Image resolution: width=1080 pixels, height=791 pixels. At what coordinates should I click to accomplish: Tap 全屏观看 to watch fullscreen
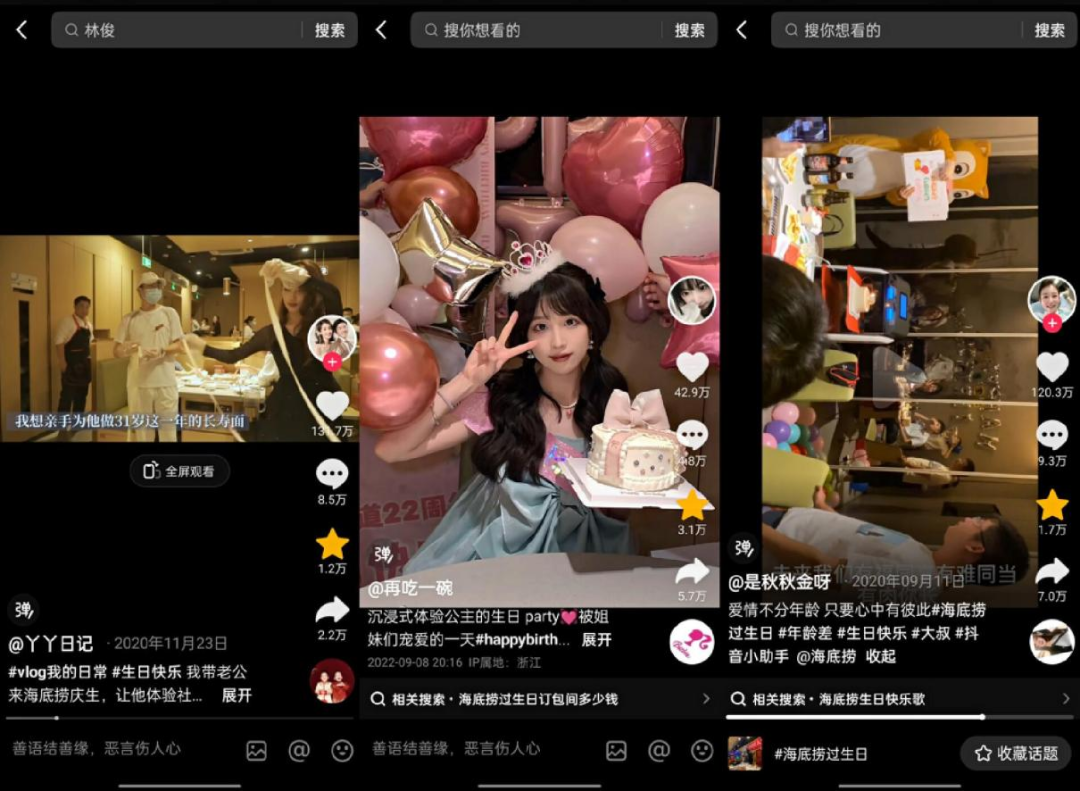click(x=179, y=471)
